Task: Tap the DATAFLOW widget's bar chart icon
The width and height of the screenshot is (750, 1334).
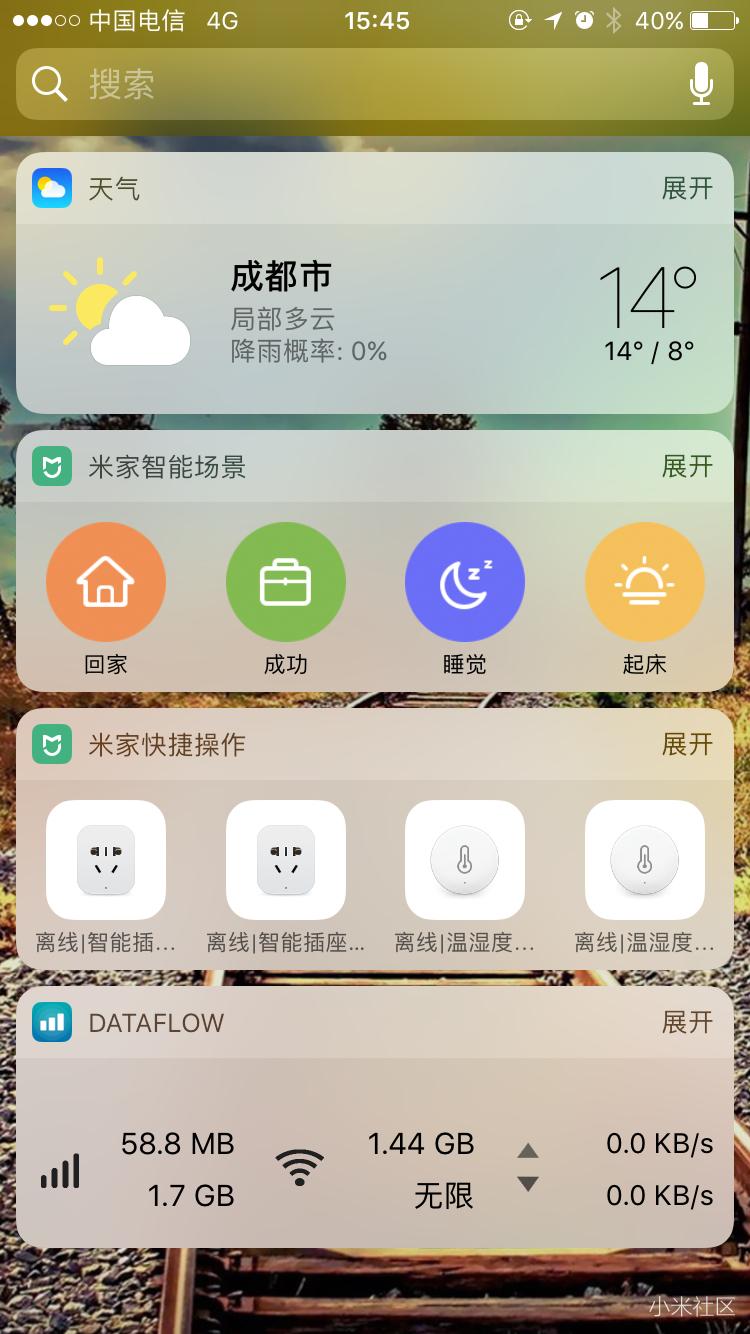Action: coord(51,1022)
